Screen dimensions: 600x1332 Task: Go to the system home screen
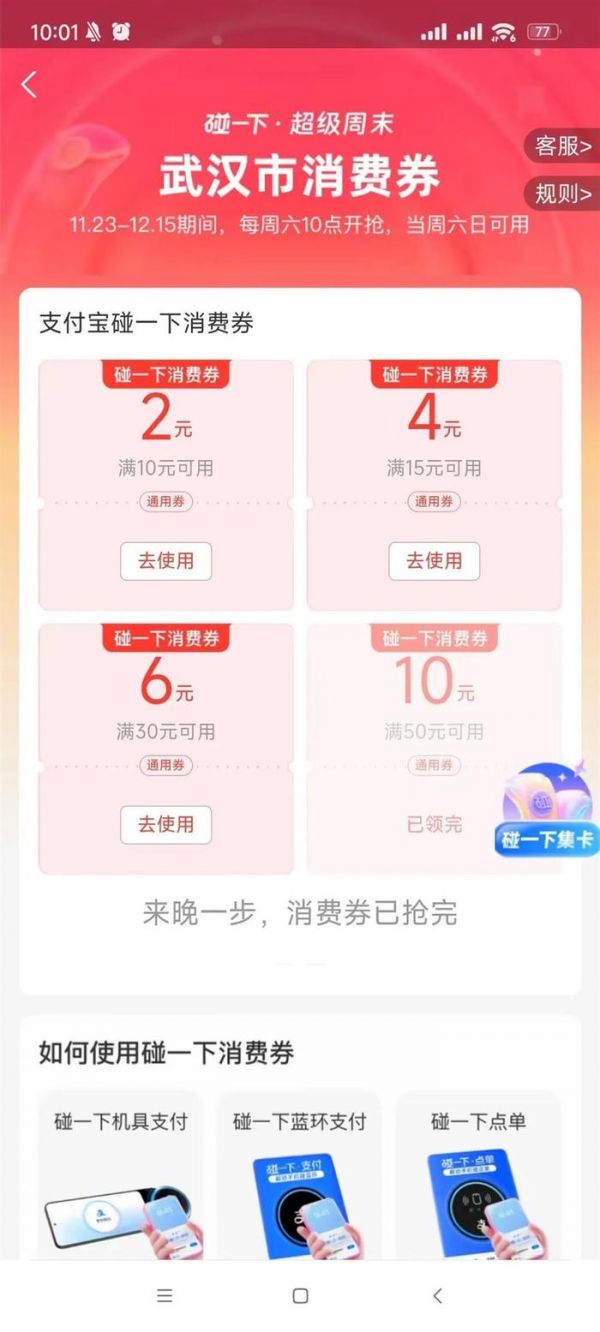(x=300, y=1296)
